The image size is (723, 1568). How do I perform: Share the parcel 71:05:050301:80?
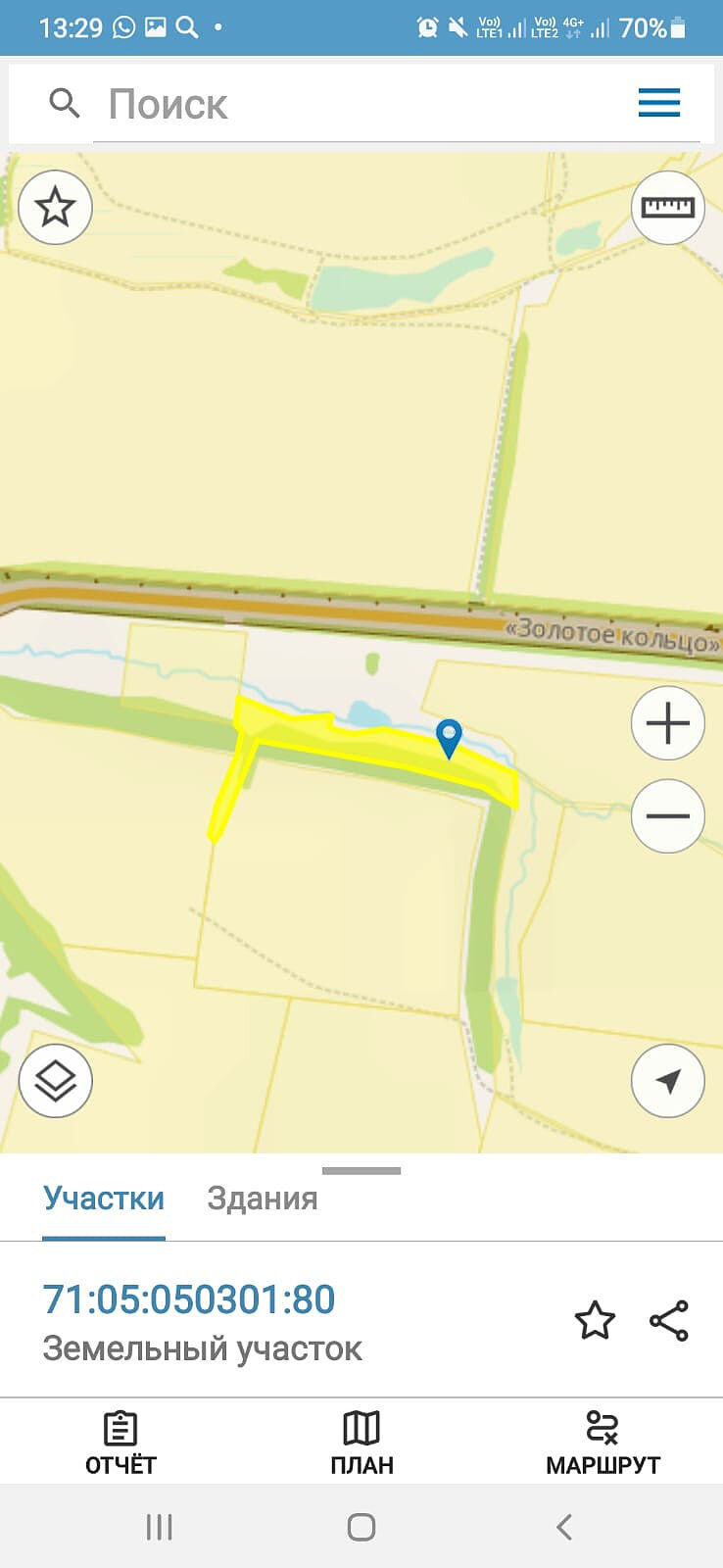669,1321
